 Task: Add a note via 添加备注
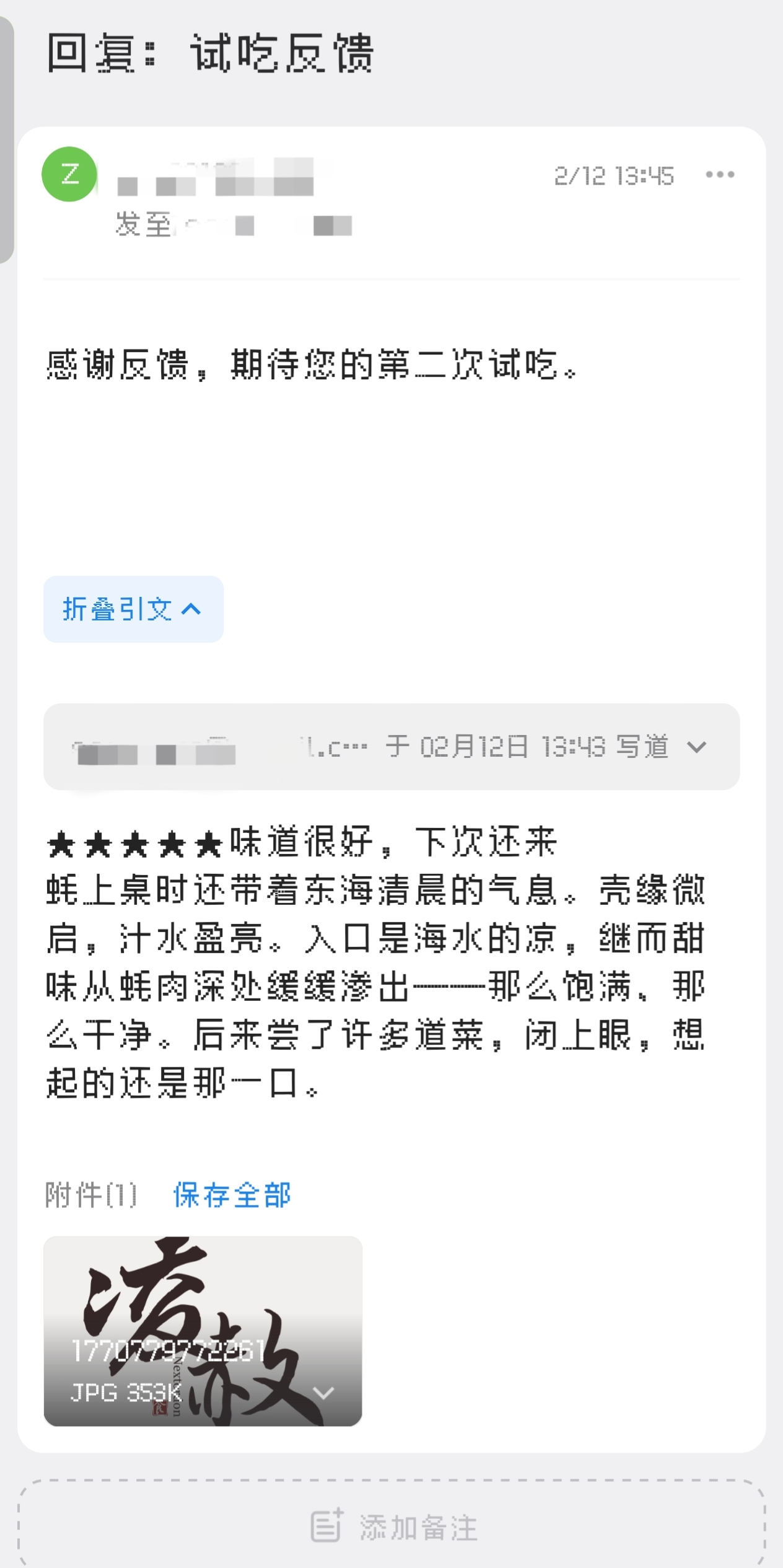tap(393, 1526)
